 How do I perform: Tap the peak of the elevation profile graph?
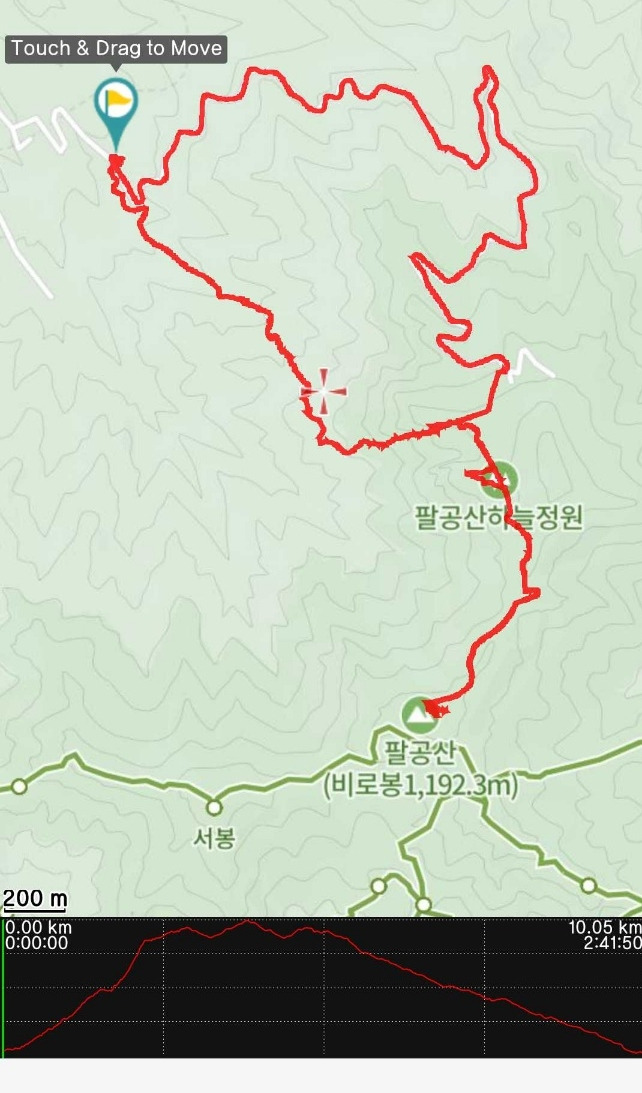tap(247, 922)
